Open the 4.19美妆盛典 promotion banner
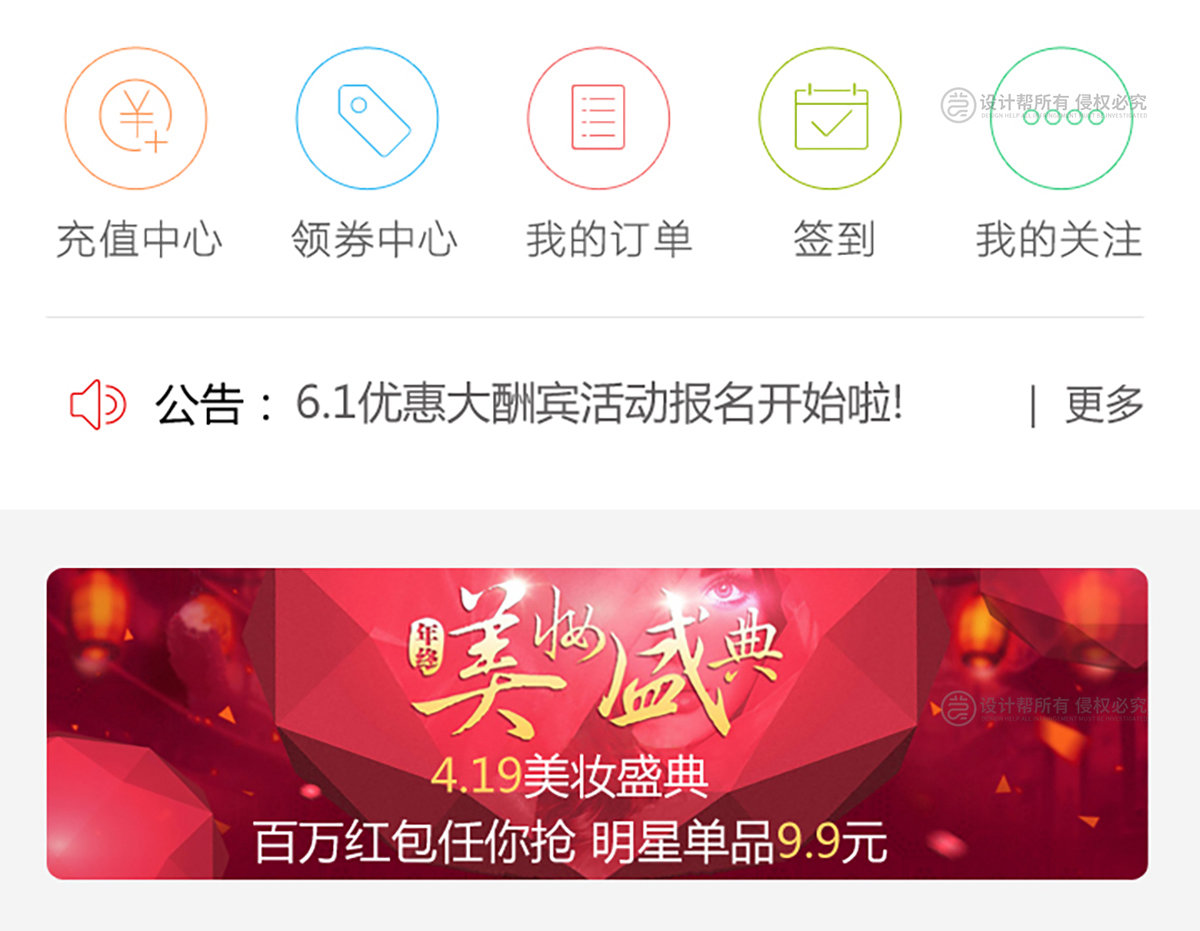The image size is (1200, 931). coord(597,724)
